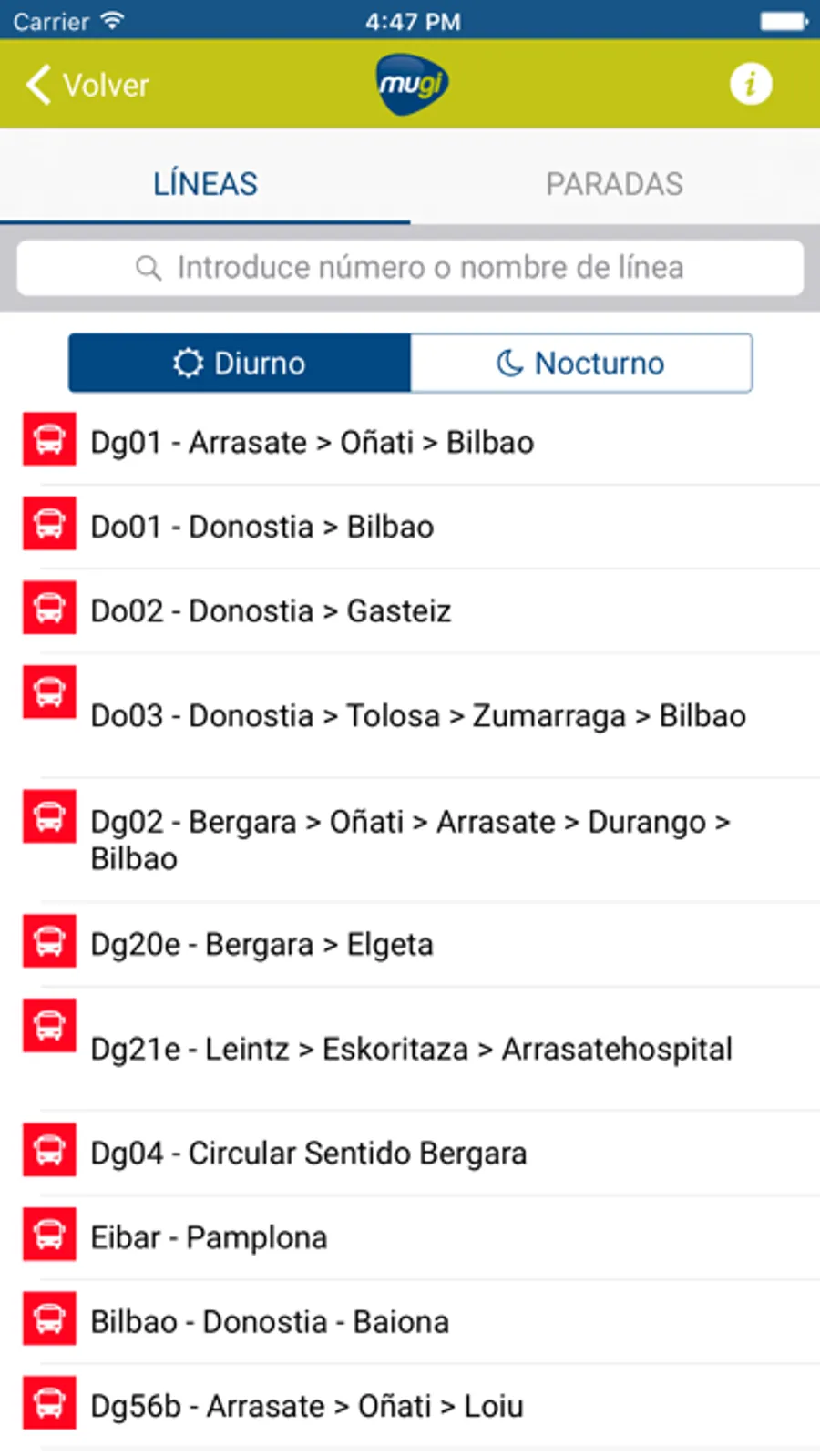
Task: Switch to Nocturno lines
Action: tap(581, 364)
